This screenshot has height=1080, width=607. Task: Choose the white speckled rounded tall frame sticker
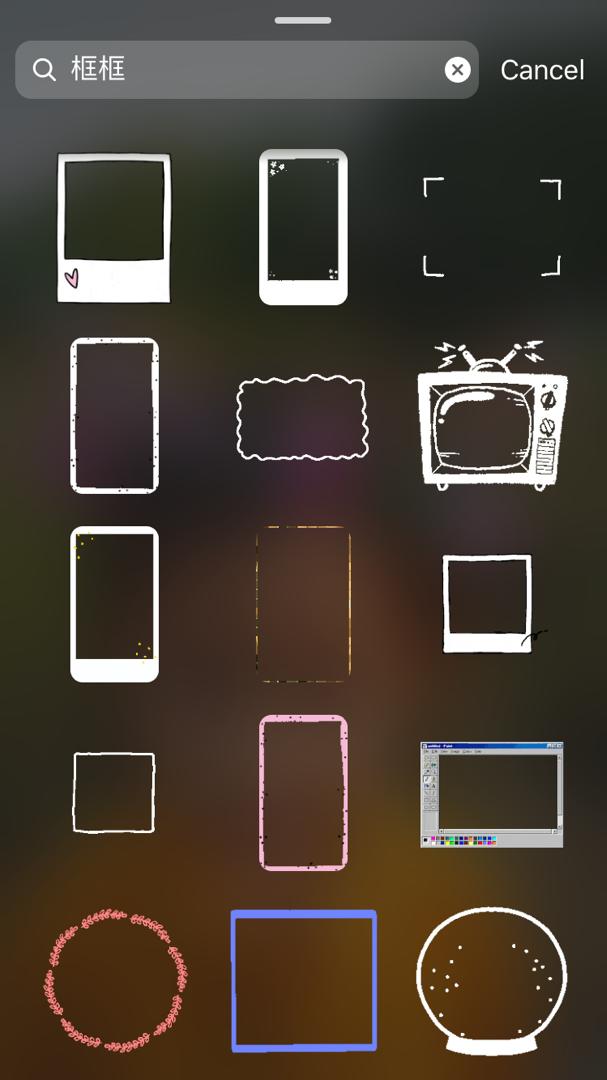coord(114,416)
